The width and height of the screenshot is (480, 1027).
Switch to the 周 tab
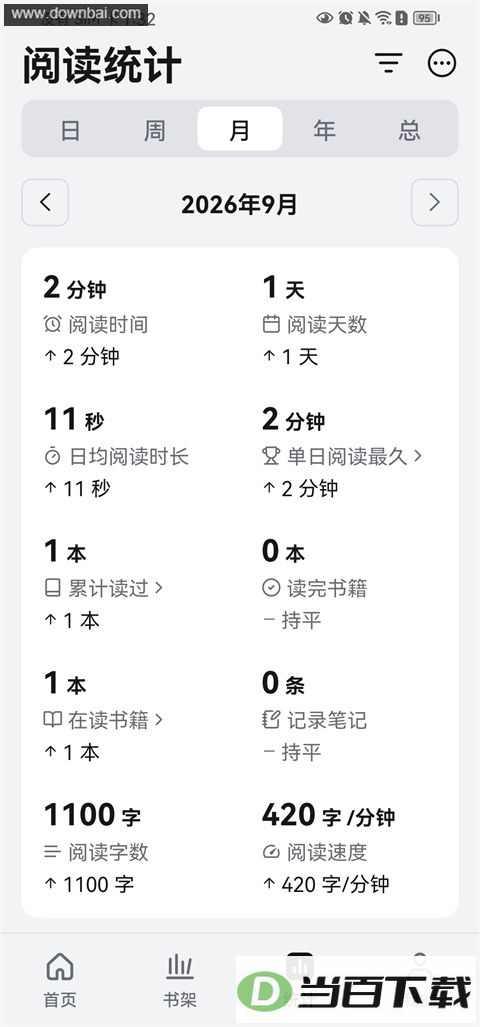tap(155, 130)
